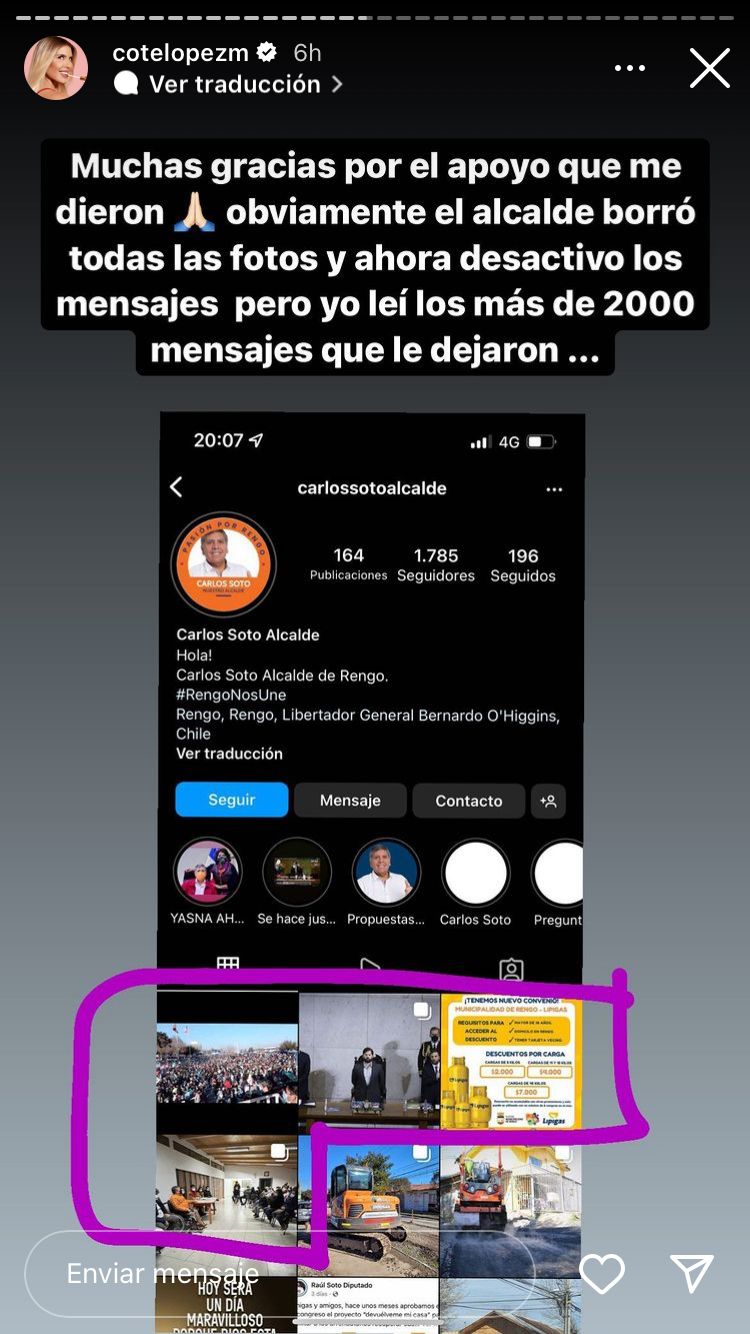
Task: Like this story with the heart
Action: [x=602, y=1273]
